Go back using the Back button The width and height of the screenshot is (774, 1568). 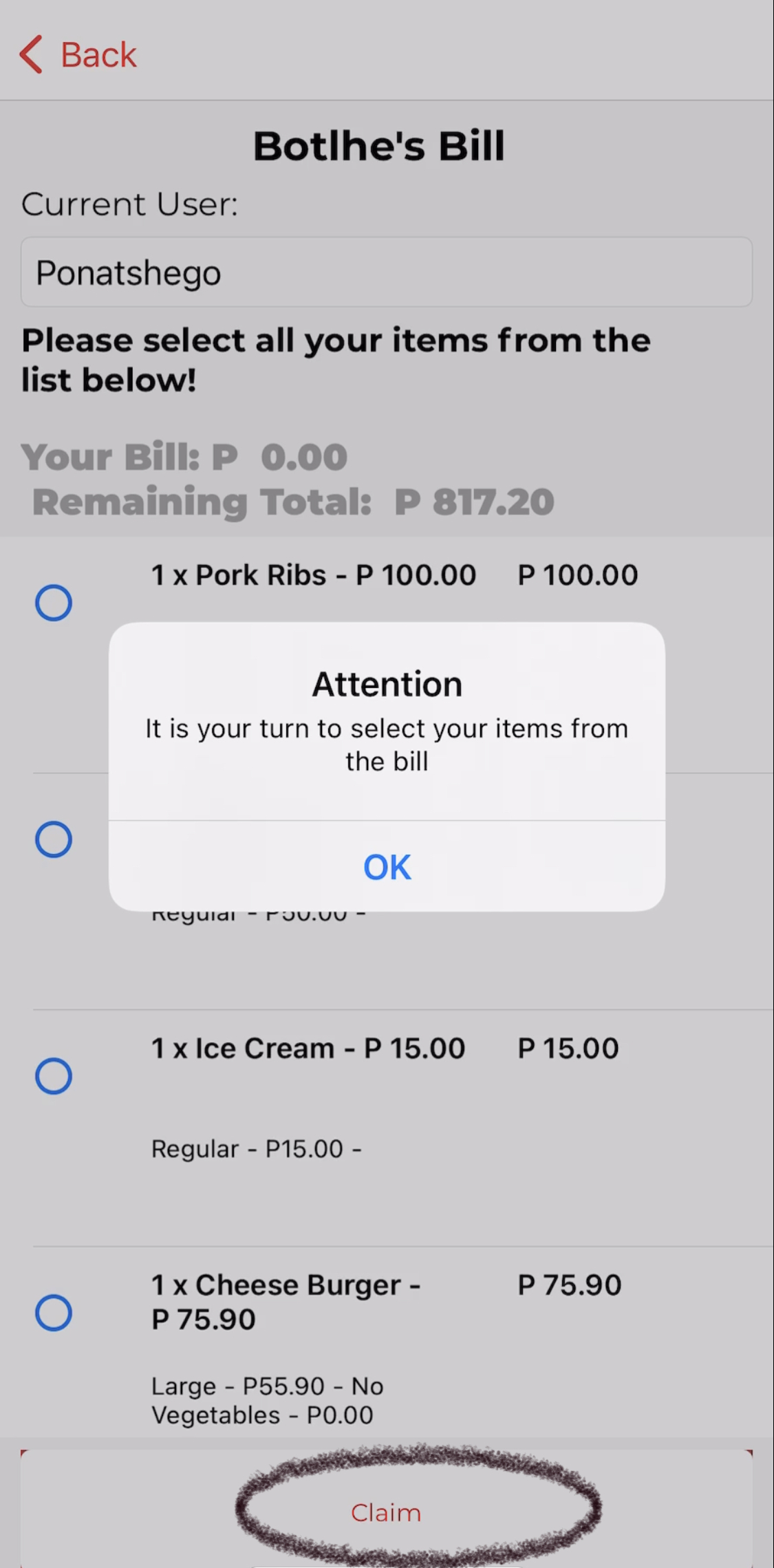pyautogui.click(x=78, y=54)
